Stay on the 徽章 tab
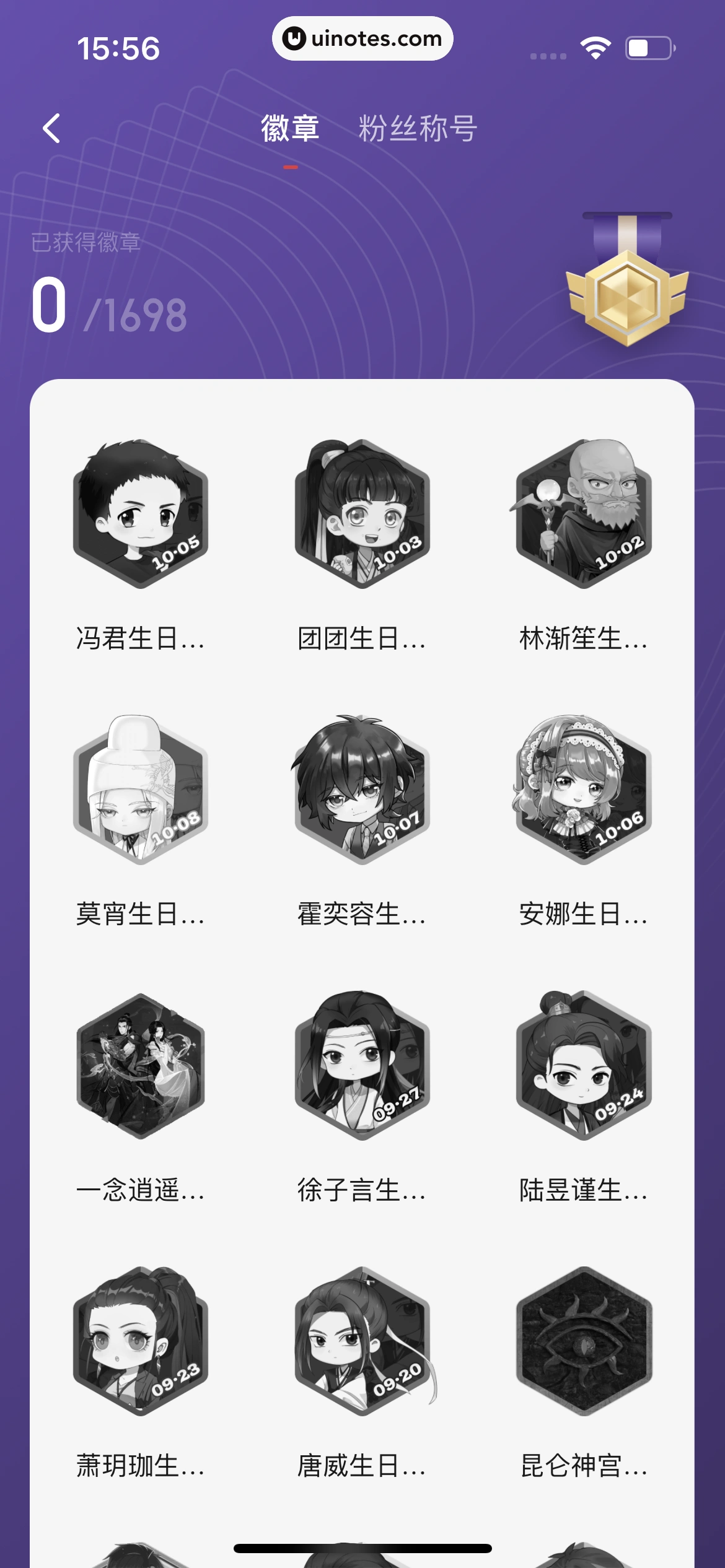725x1568 pixels. [x=289, y=128]
